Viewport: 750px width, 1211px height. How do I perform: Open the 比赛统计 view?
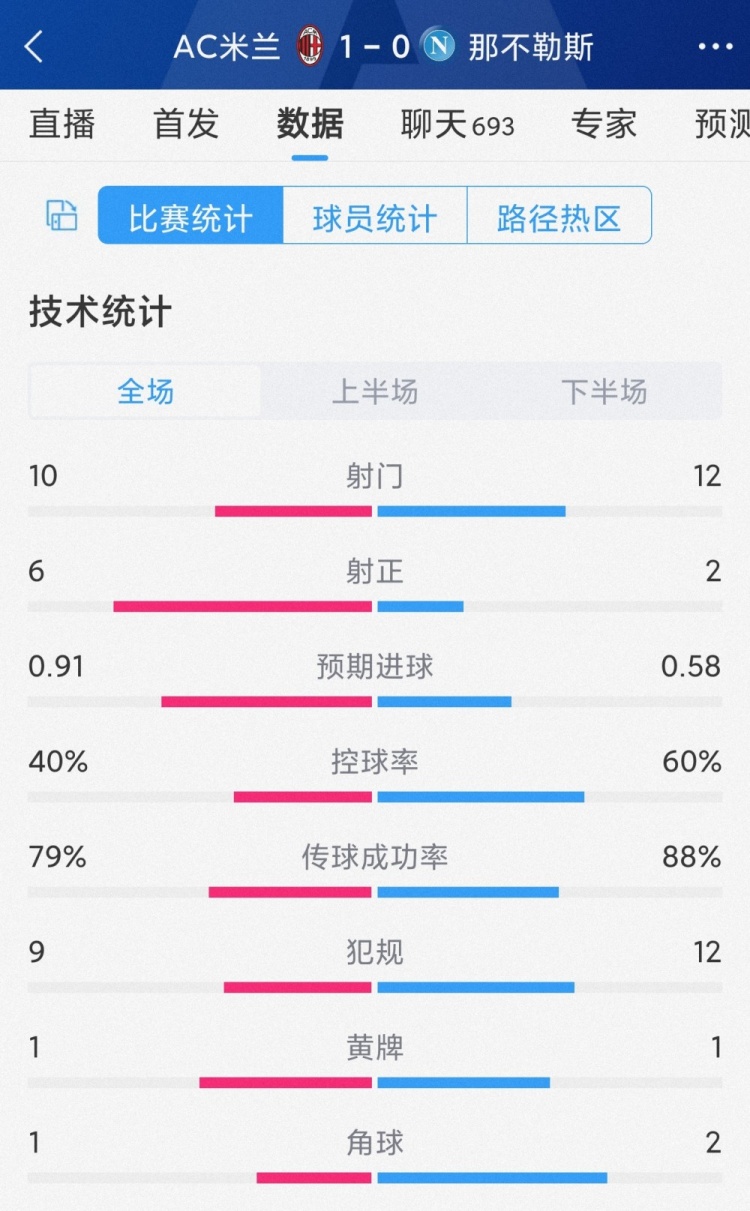[188, 215]
